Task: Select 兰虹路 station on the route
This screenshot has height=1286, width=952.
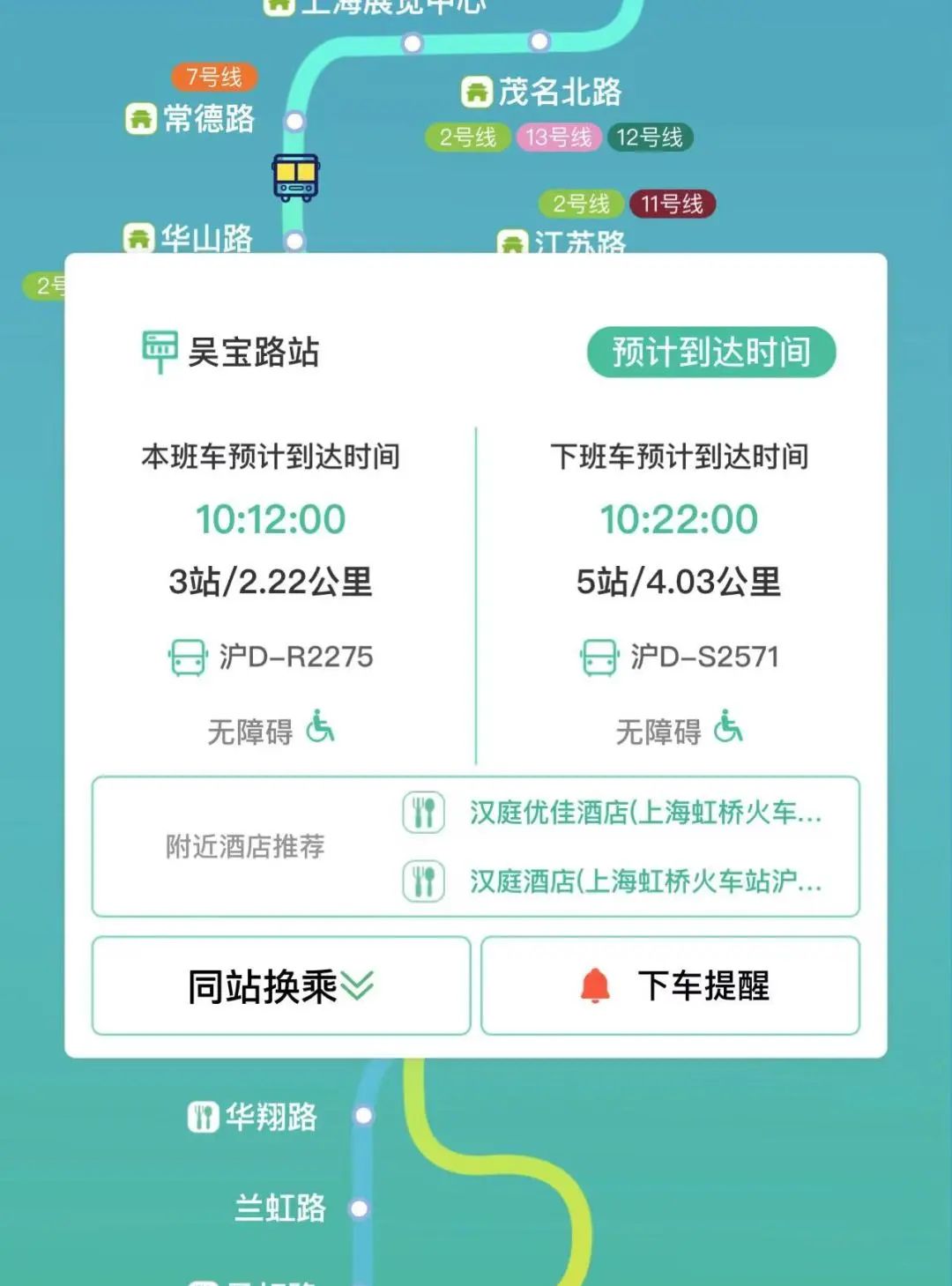Action: point(279,1208)
